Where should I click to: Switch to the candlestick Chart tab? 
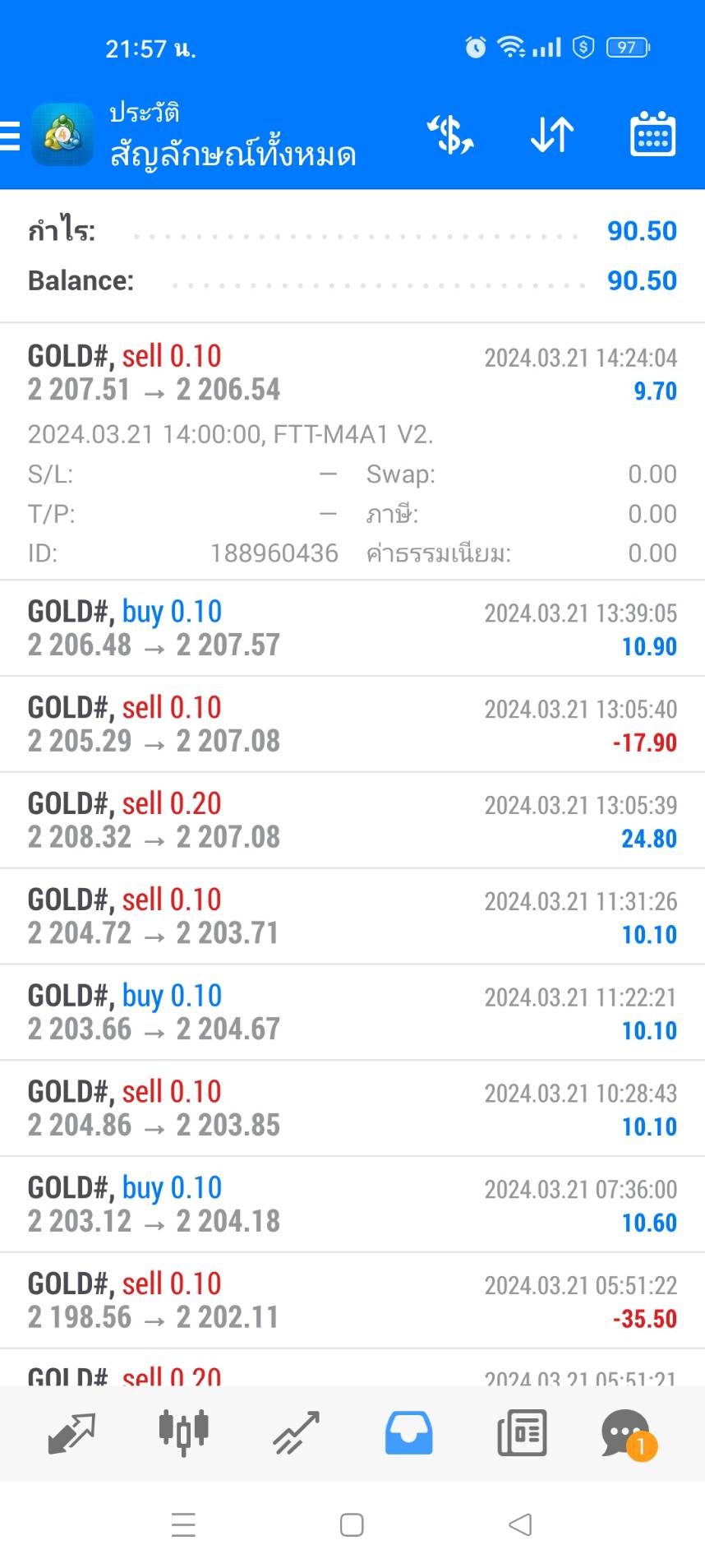click(x=183, y=1433)
